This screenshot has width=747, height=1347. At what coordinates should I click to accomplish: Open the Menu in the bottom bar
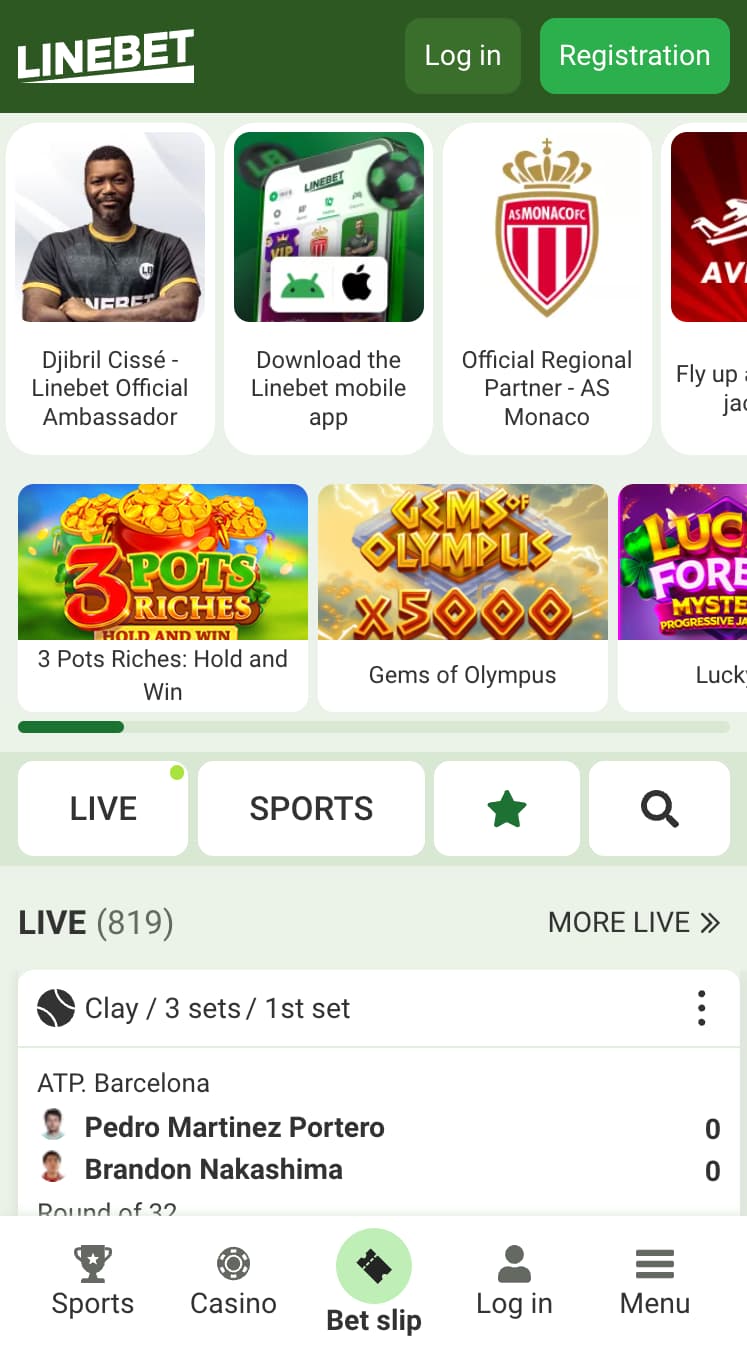tap(655, 1282)
